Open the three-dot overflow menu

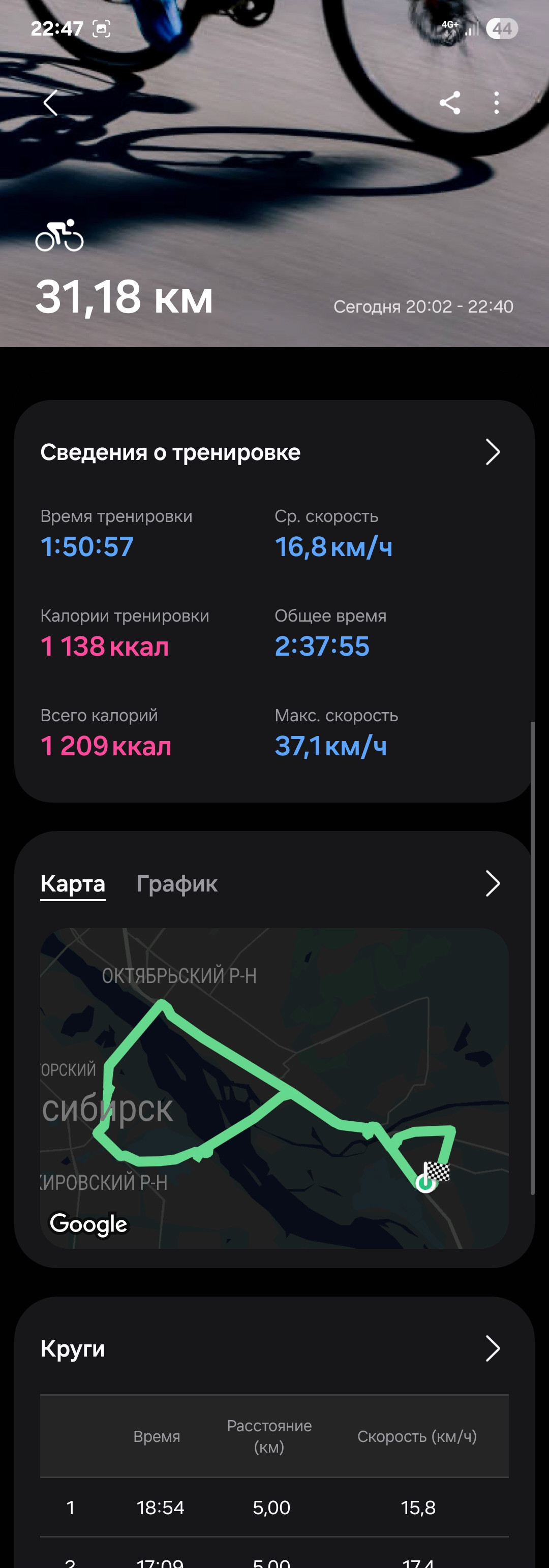coord(497,103)
